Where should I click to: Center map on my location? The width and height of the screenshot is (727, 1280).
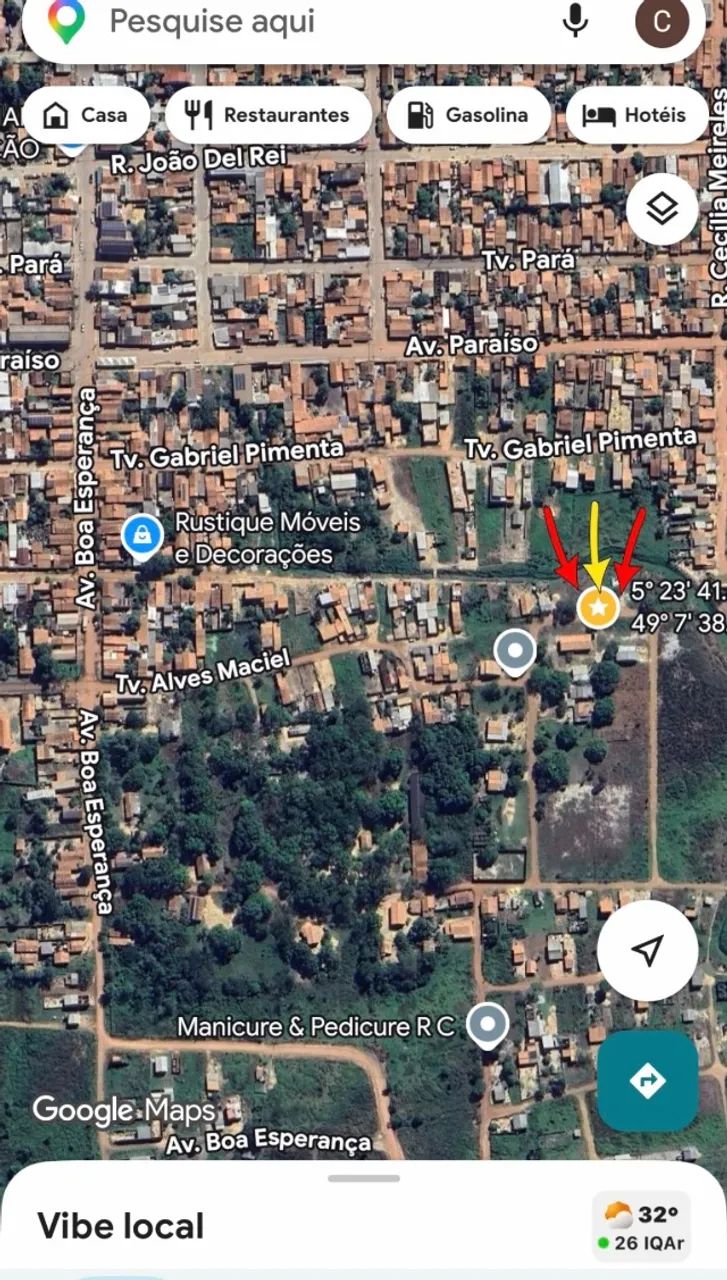click(648, 951)
